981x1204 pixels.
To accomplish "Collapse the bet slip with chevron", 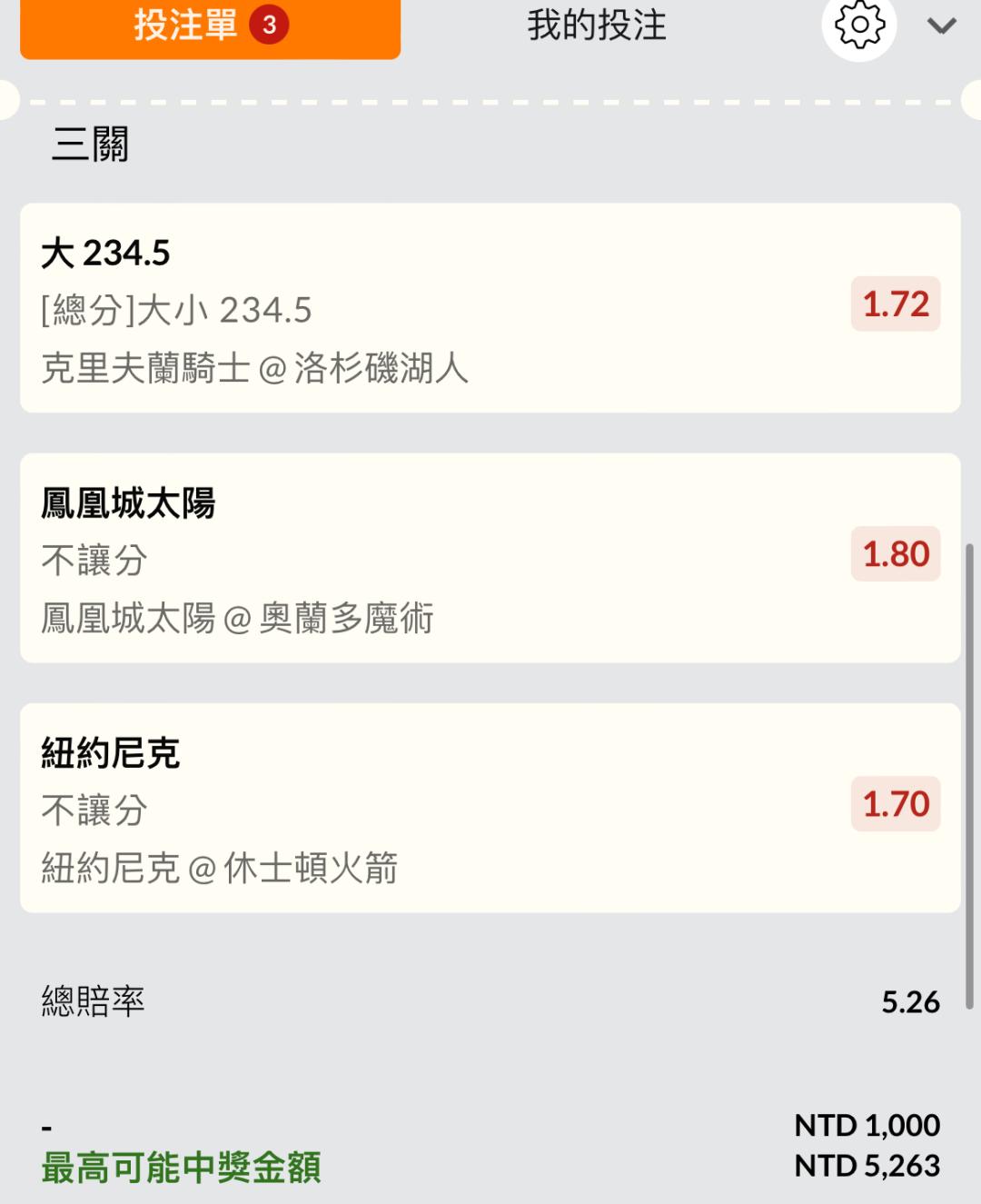I will tap(941, 25).
